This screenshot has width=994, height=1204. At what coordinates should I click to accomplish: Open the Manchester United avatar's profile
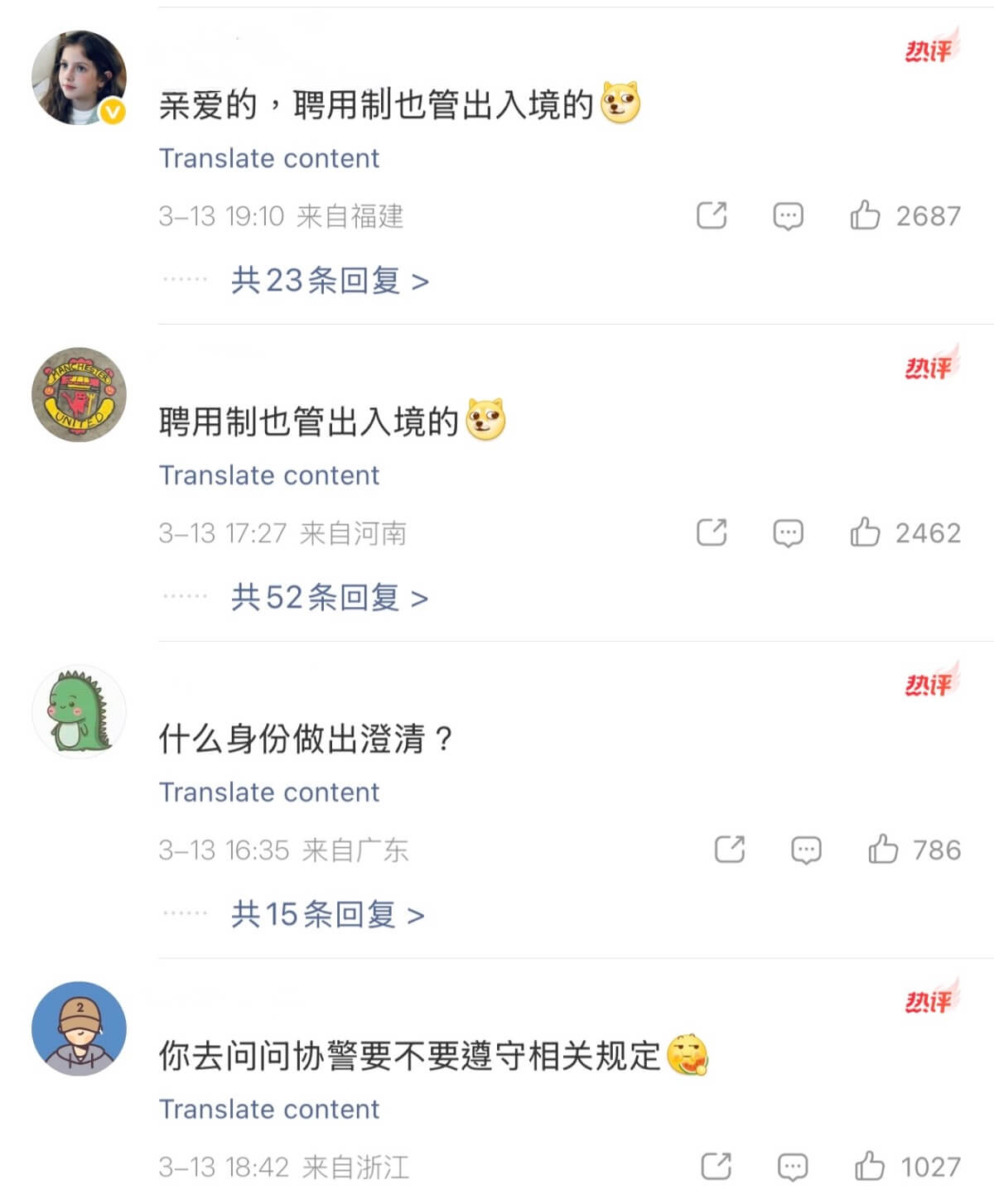[x=80, y=395]
